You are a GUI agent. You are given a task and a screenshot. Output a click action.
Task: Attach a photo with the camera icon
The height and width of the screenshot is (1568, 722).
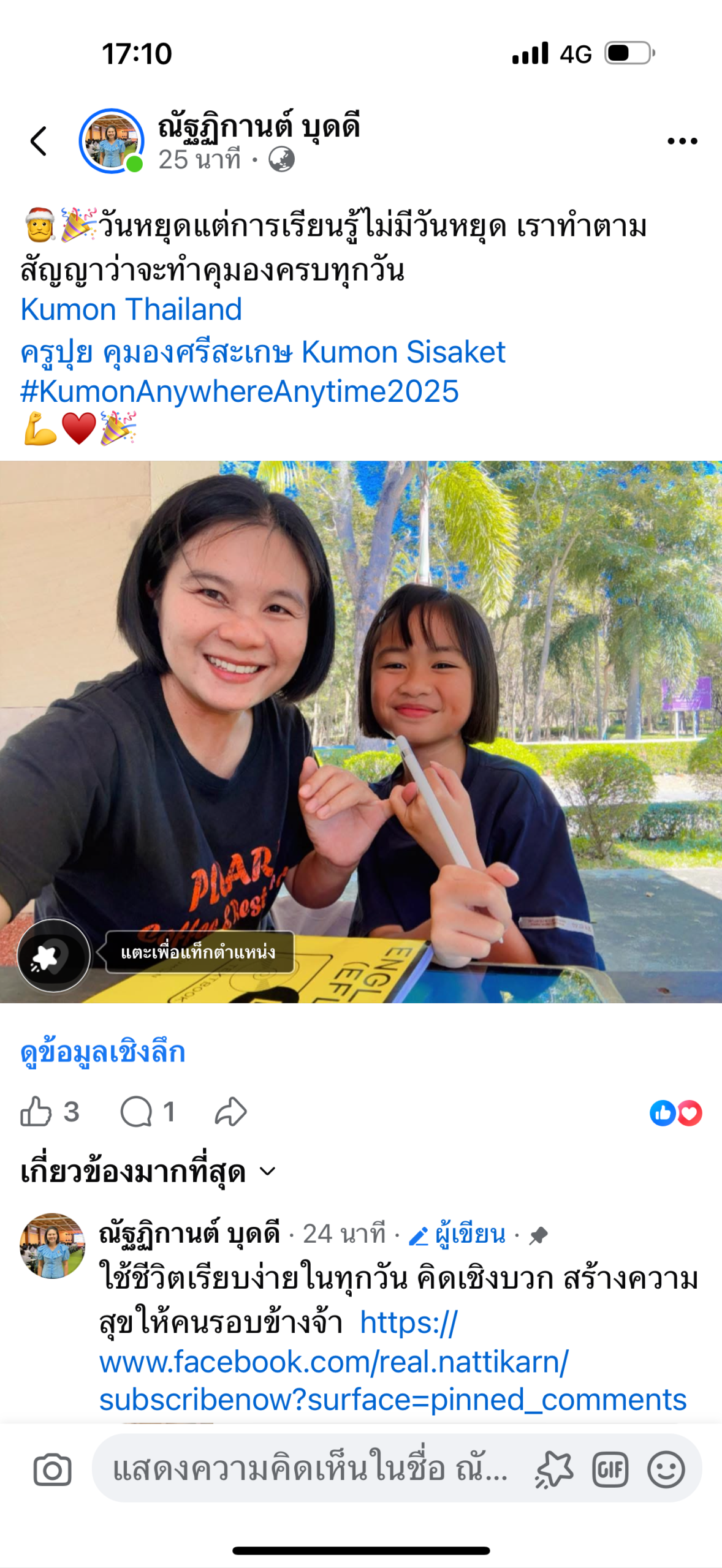pos(53,1469)
